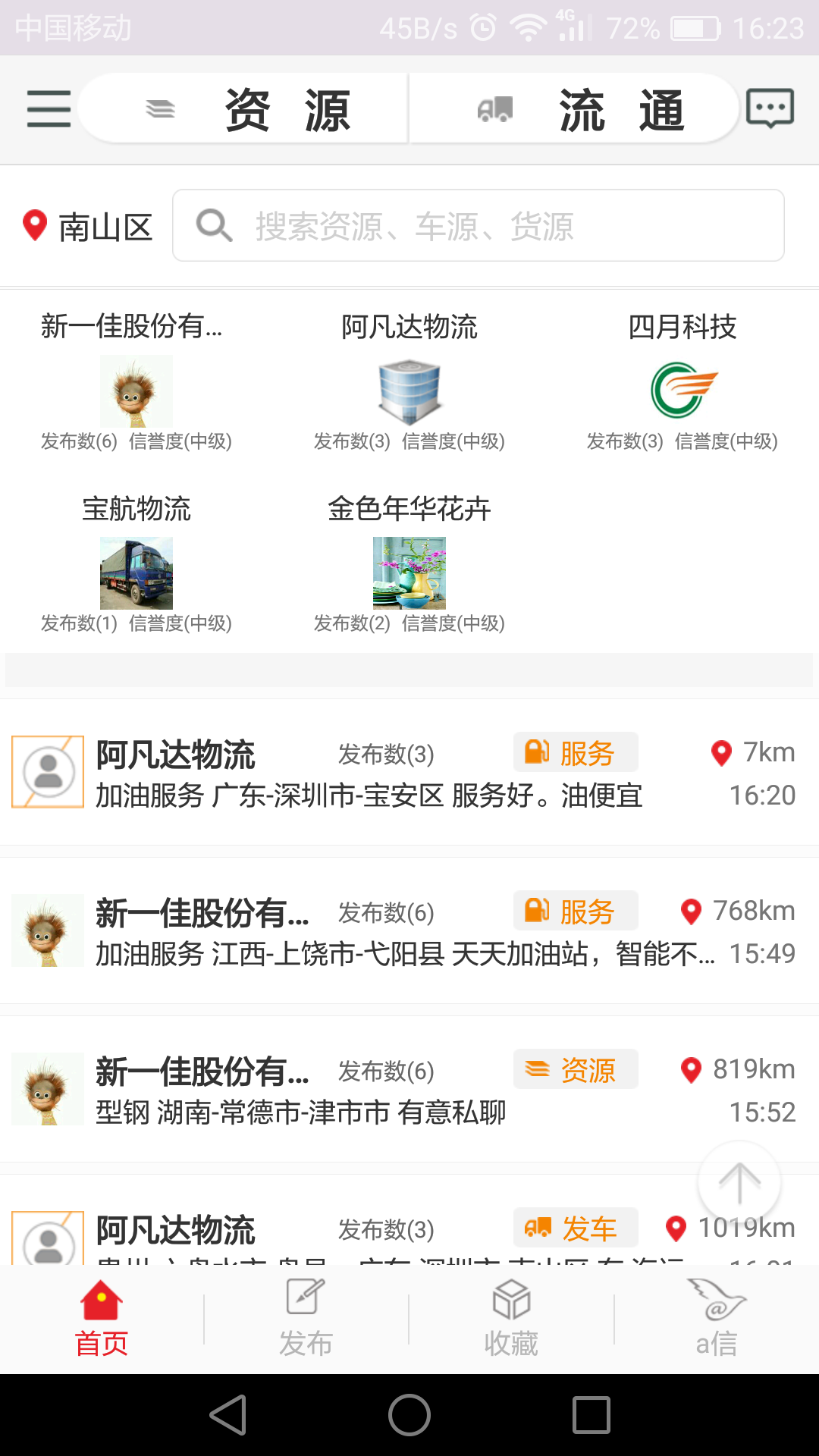
Task: Click the fuel pump icon on 阿凡达物流 entry
Action: 535,752
